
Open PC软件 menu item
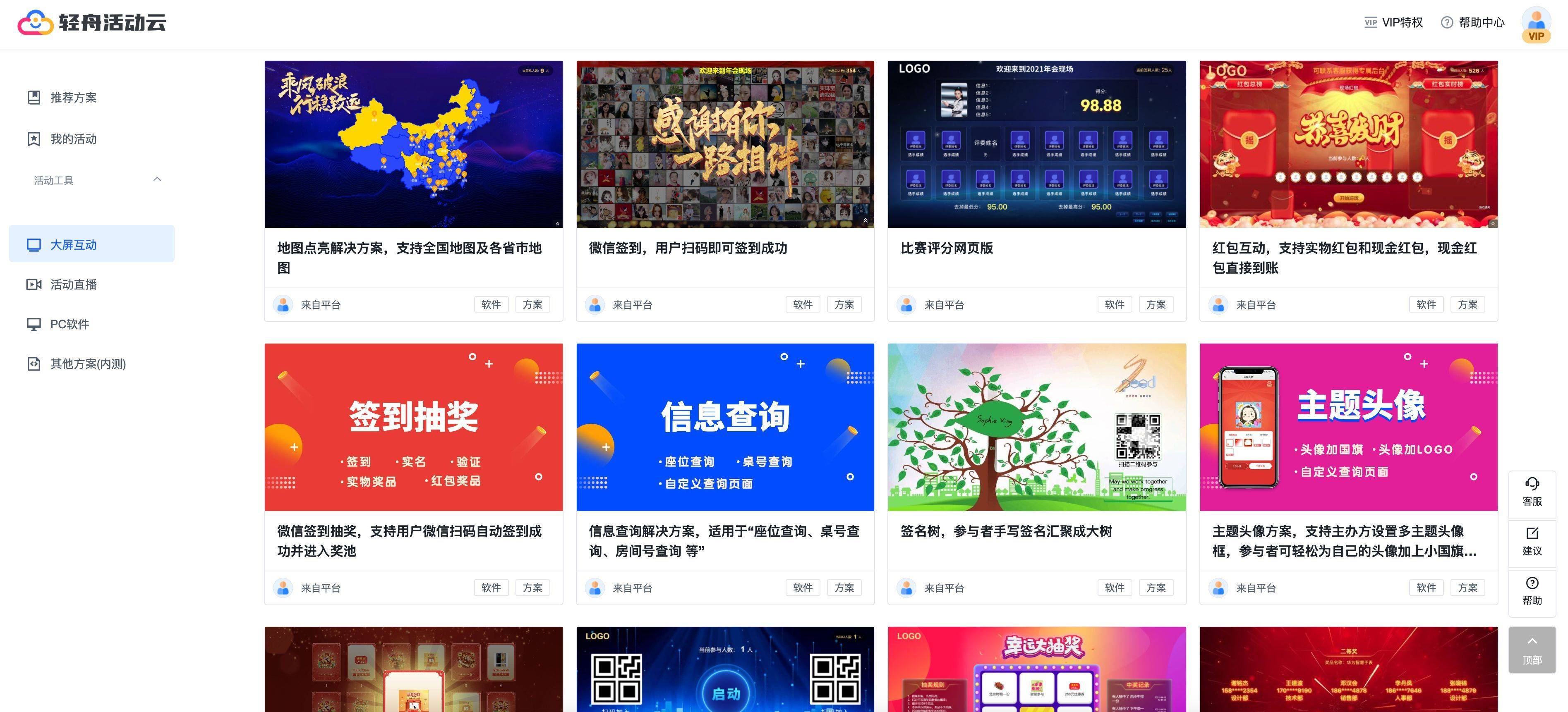tap(70, 324)
